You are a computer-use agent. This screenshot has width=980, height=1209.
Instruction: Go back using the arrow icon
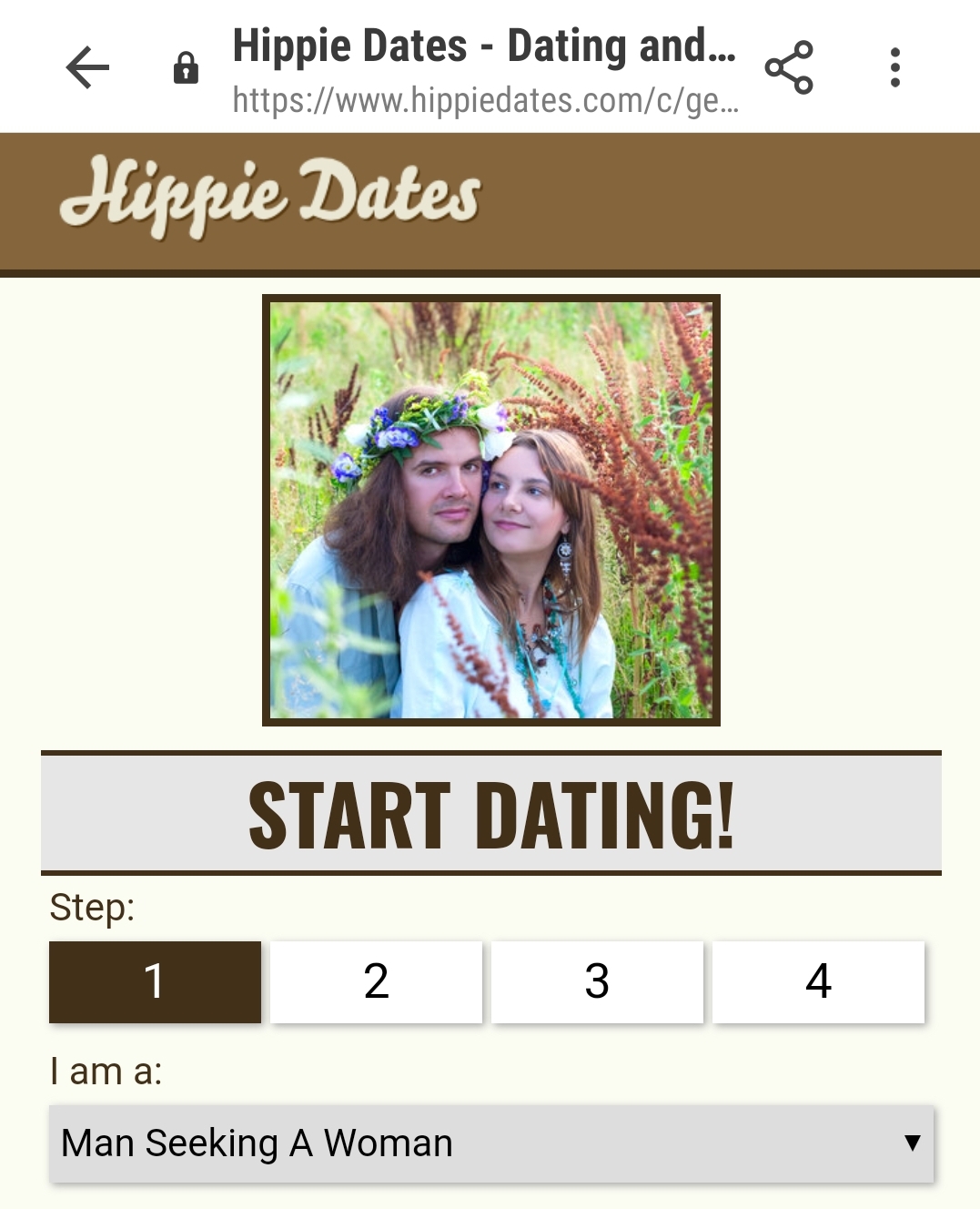87,67
